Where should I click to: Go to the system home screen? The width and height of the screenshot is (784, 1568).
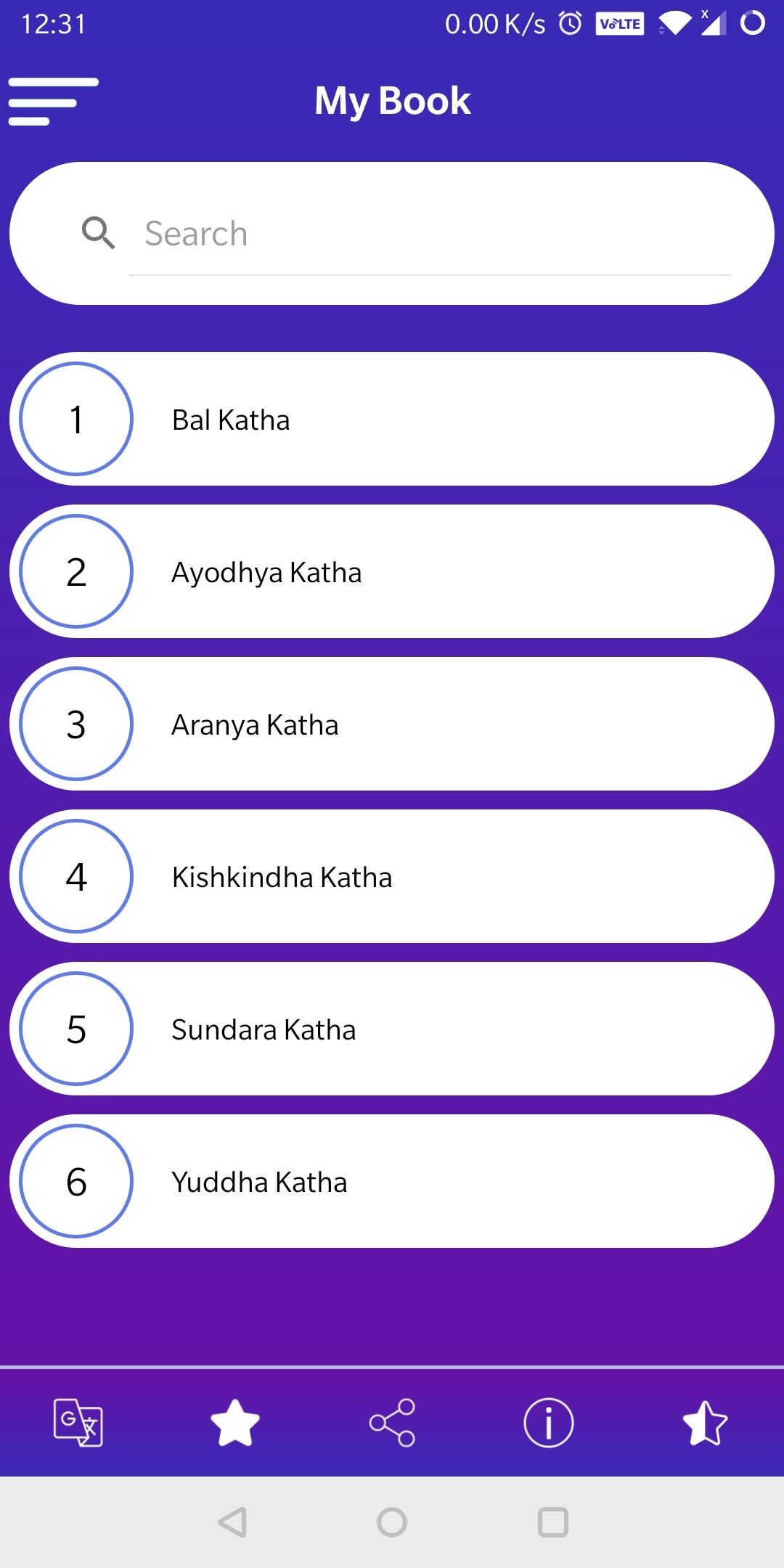[x=392, y=1522]
